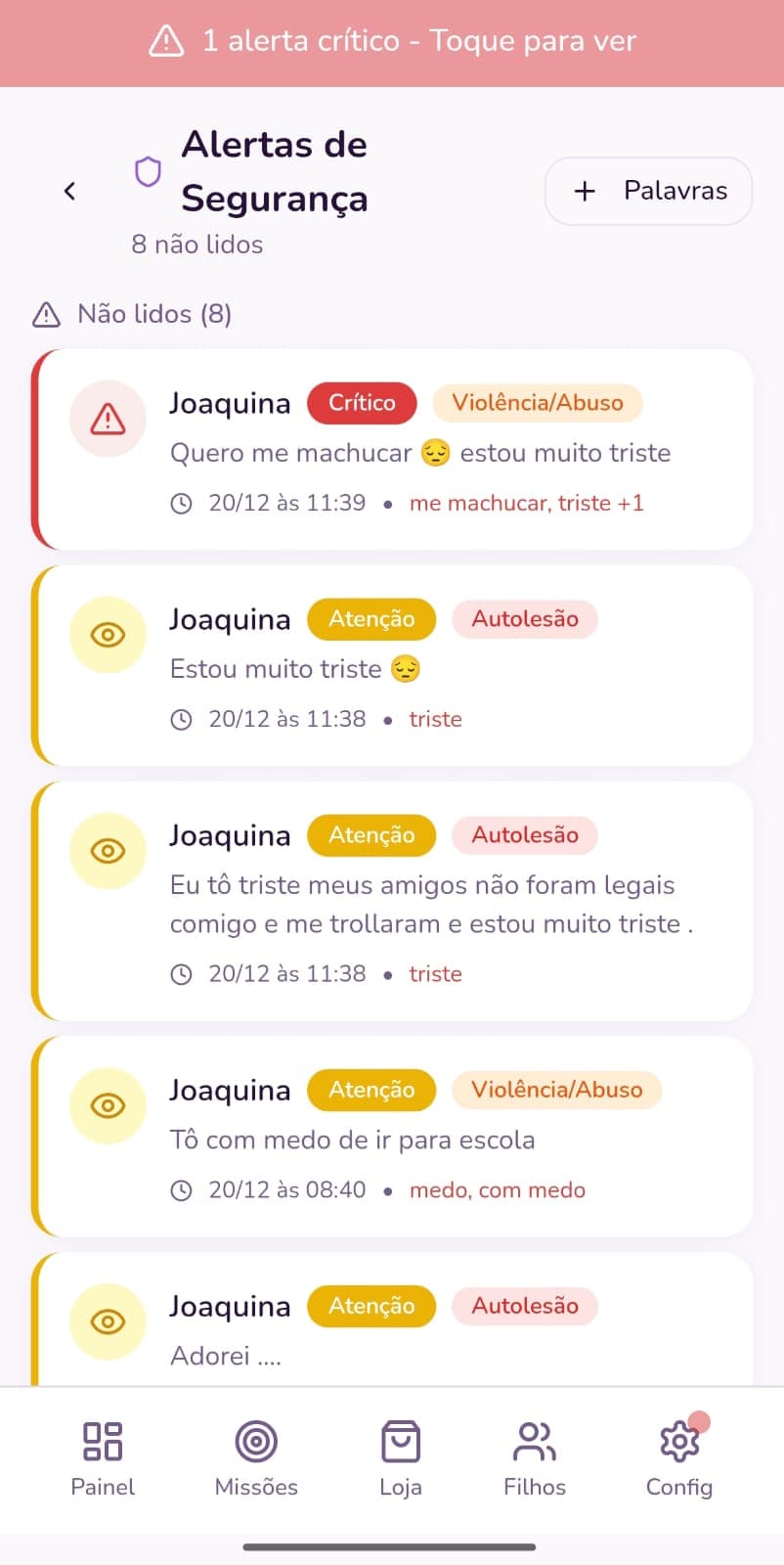
Task: Tap 'me machucar, triste +1' to expand keywords
Action: pos(526,503)
